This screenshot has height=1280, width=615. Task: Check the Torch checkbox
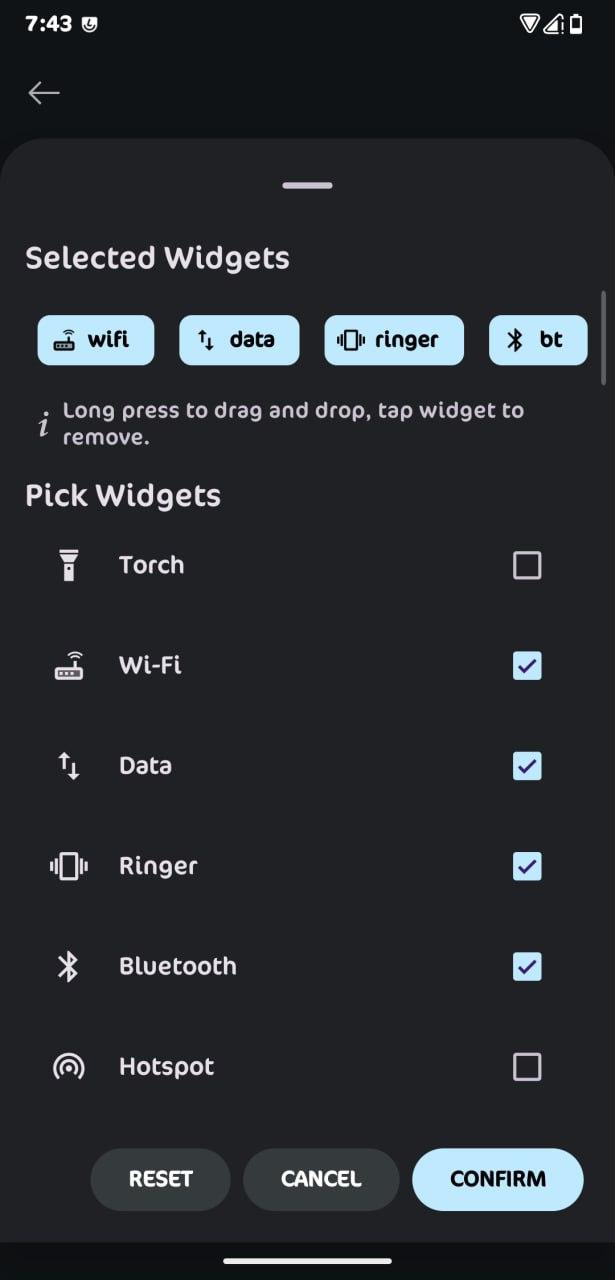(527, 566)
